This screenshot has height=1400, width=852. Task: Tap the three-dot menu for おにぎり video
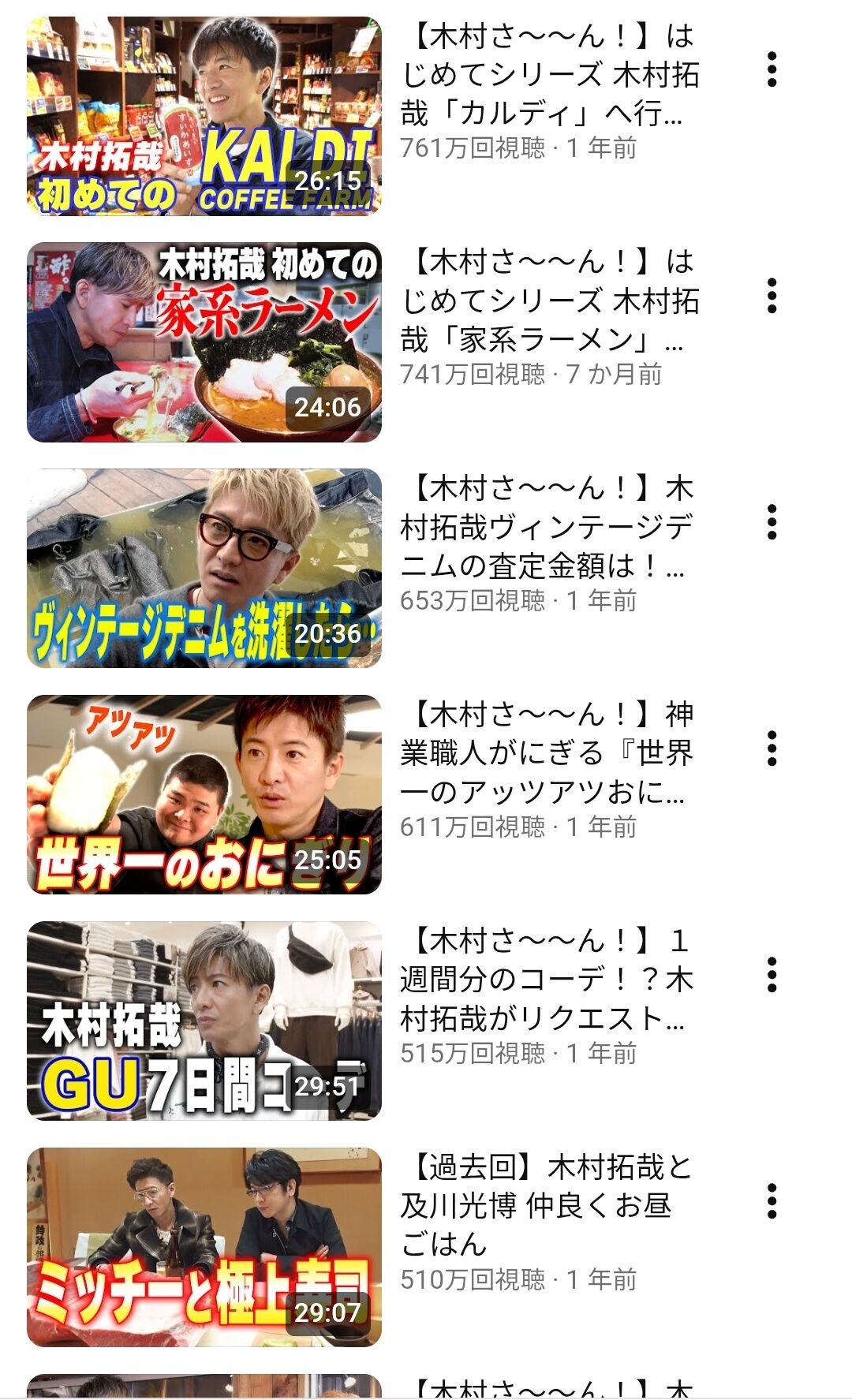pos(772,749)
